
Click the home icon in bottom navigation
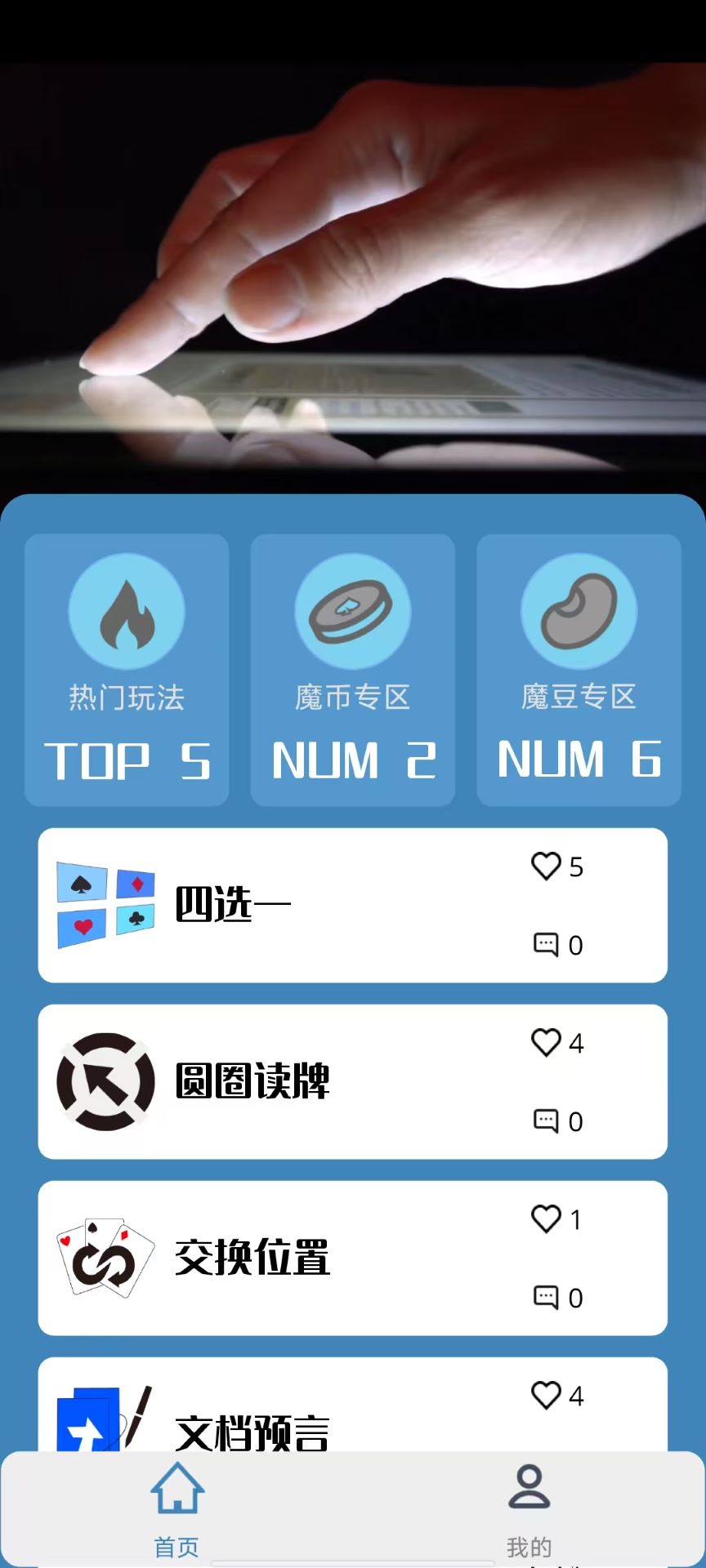pyautogui.click(x=176, y=1490)
